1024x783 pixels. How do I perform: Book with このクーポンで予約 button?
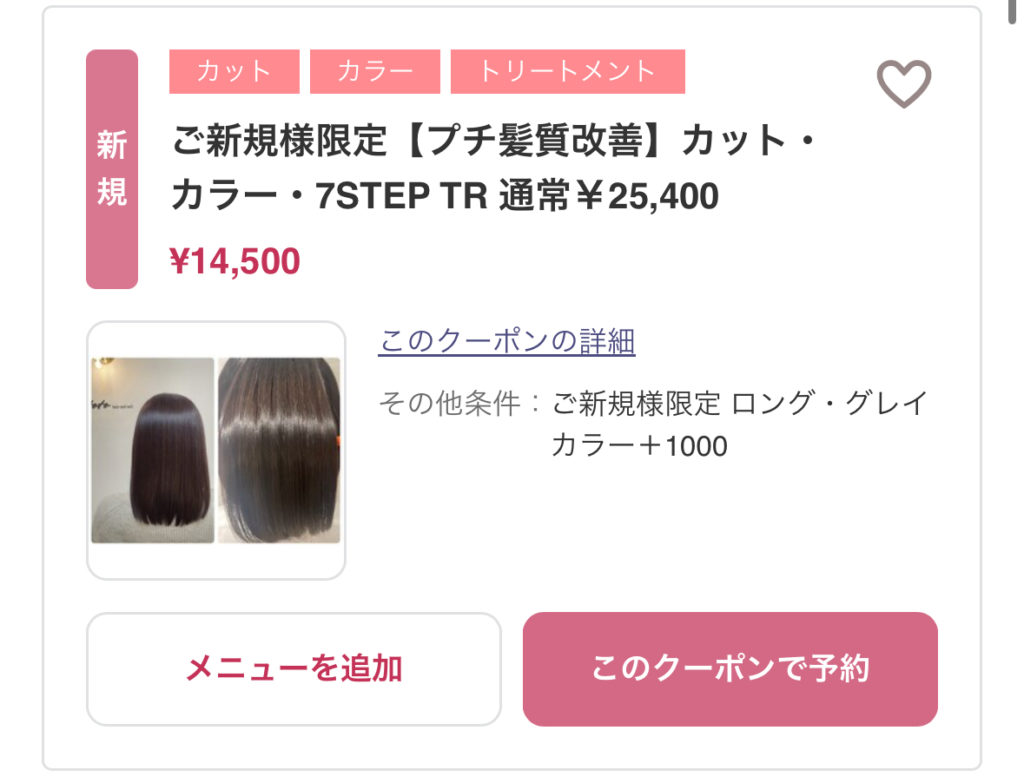click(x=730, y=669)
